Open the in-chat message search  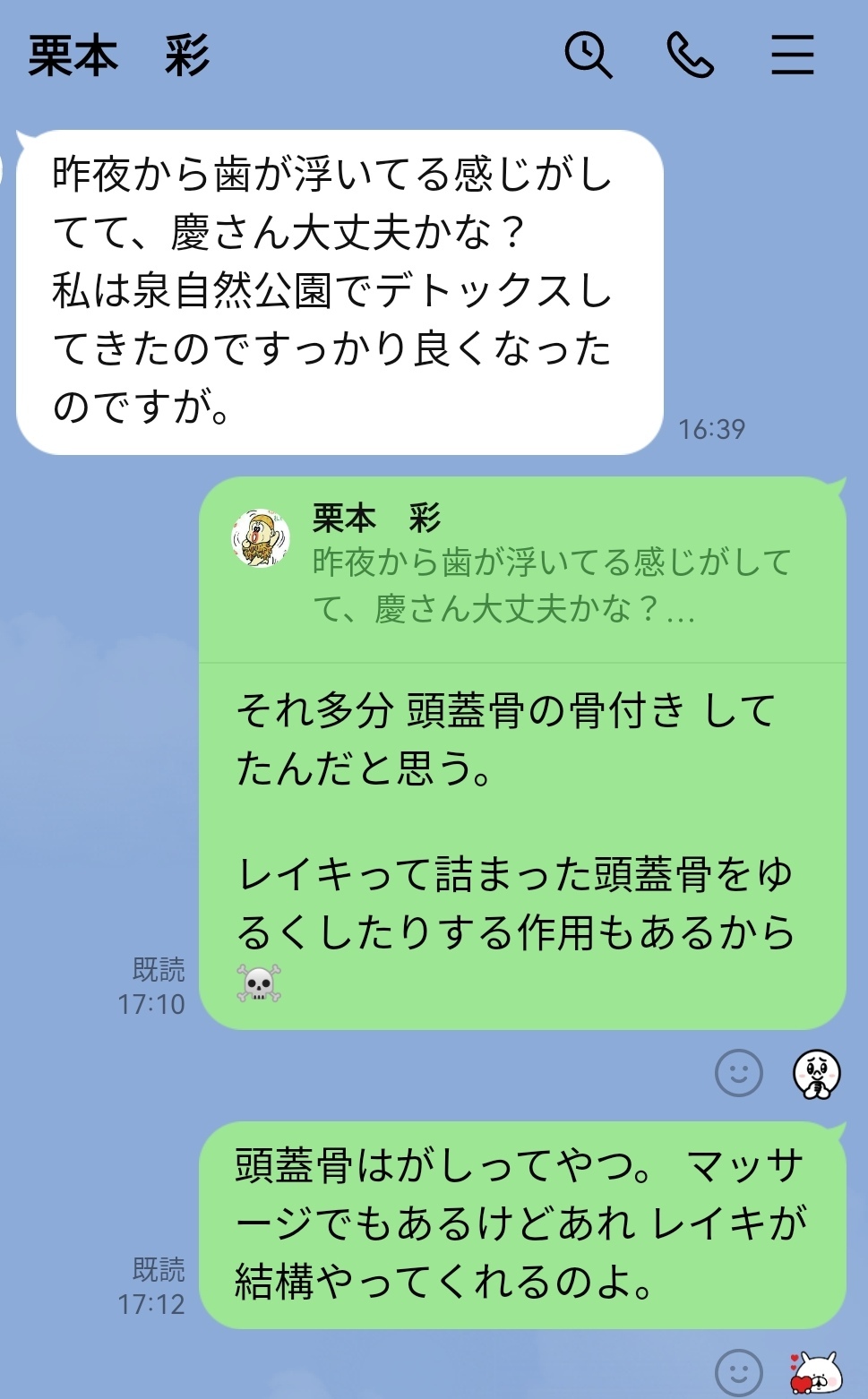coord(589,56)
